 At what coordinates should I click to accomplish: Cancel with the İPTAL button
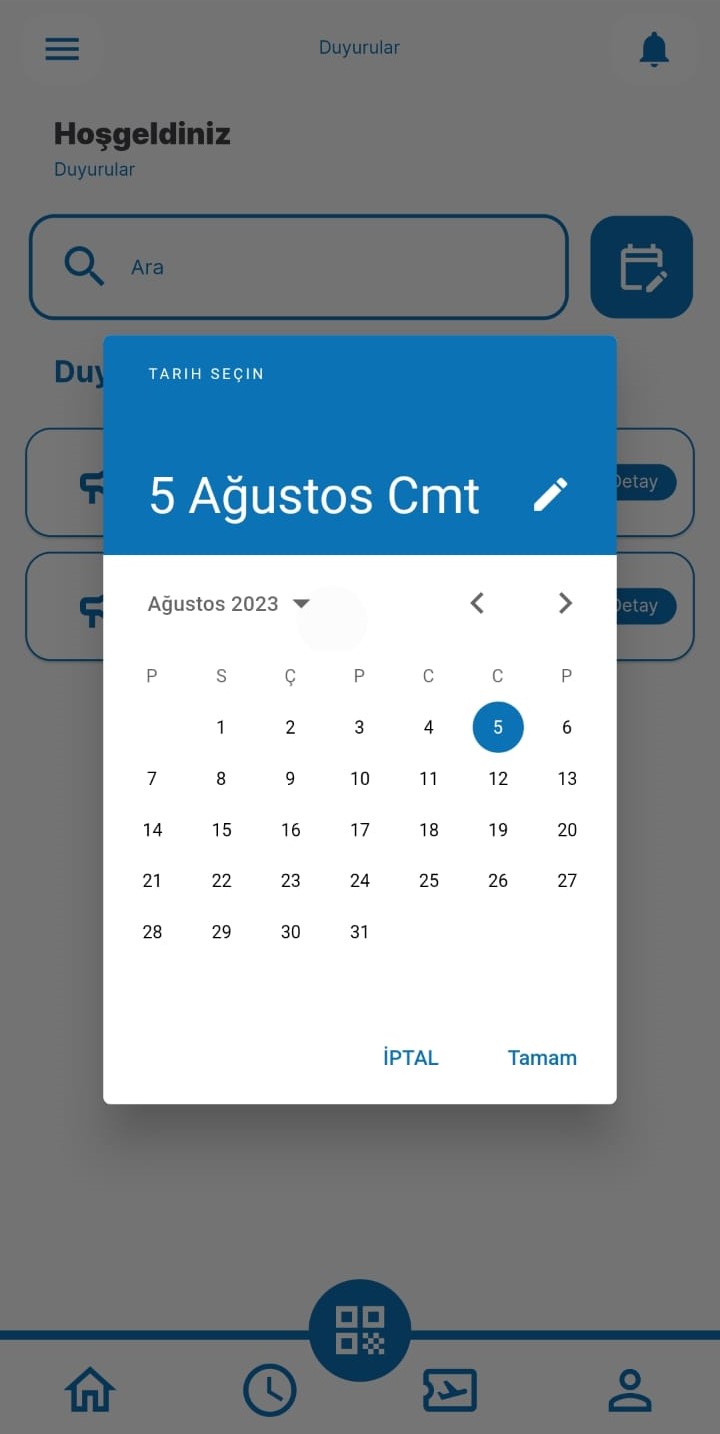[x=410, y=1058]
